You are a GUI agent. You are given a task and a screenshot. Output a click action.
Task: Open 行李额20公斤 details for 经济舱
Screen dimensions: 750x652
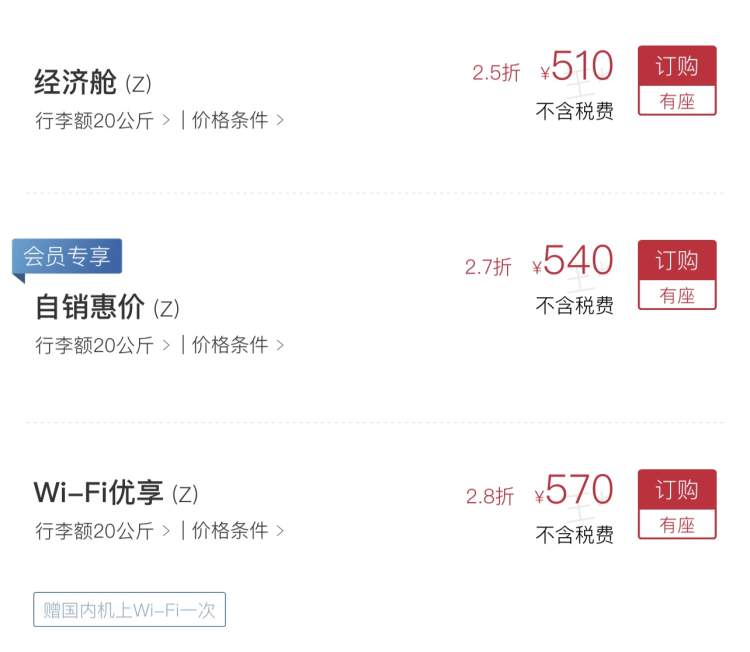tap(102, 121)
